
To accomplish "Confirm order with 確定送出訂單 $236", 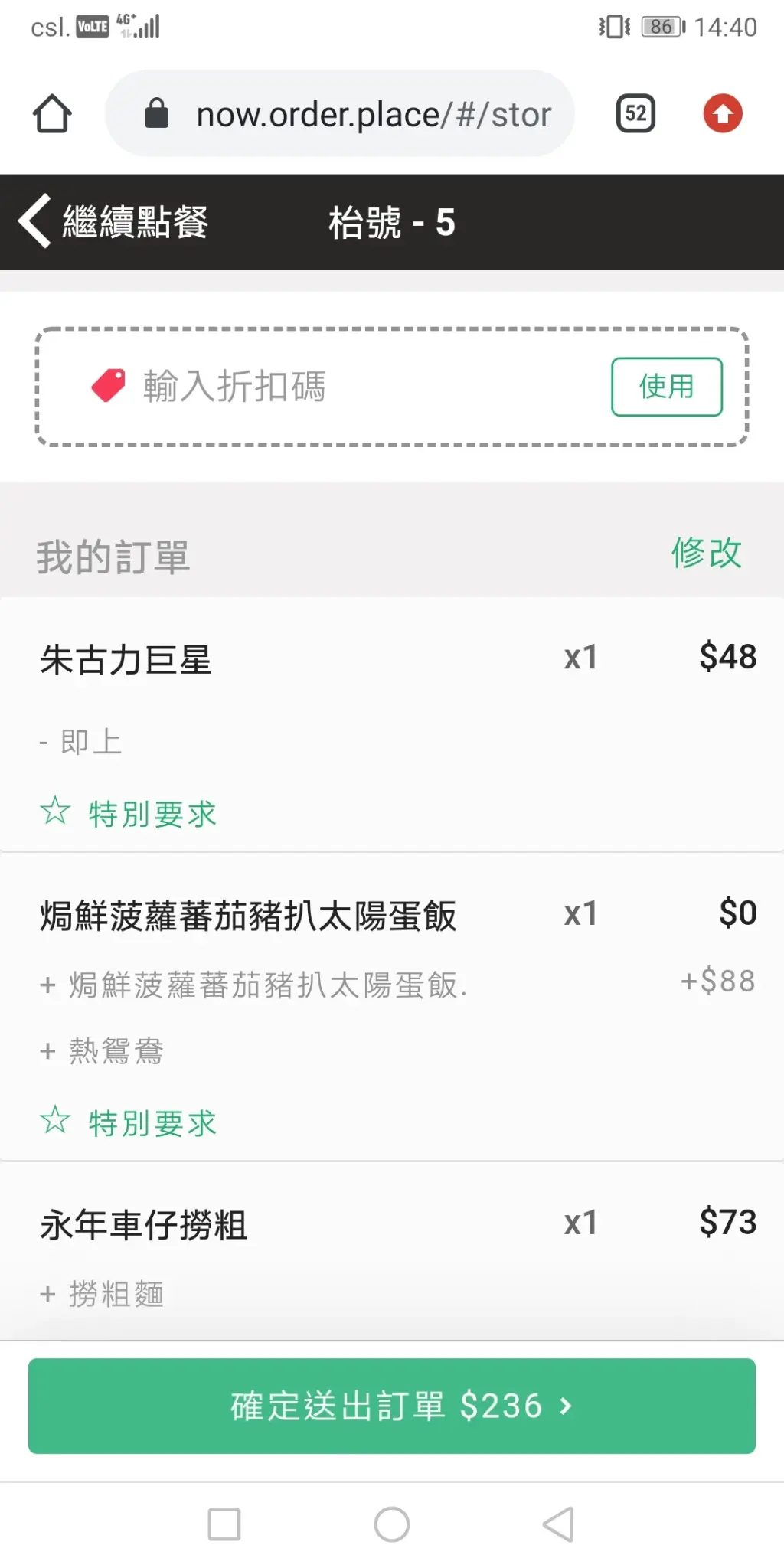I will pyautogui.click(x=392, y=1406).
